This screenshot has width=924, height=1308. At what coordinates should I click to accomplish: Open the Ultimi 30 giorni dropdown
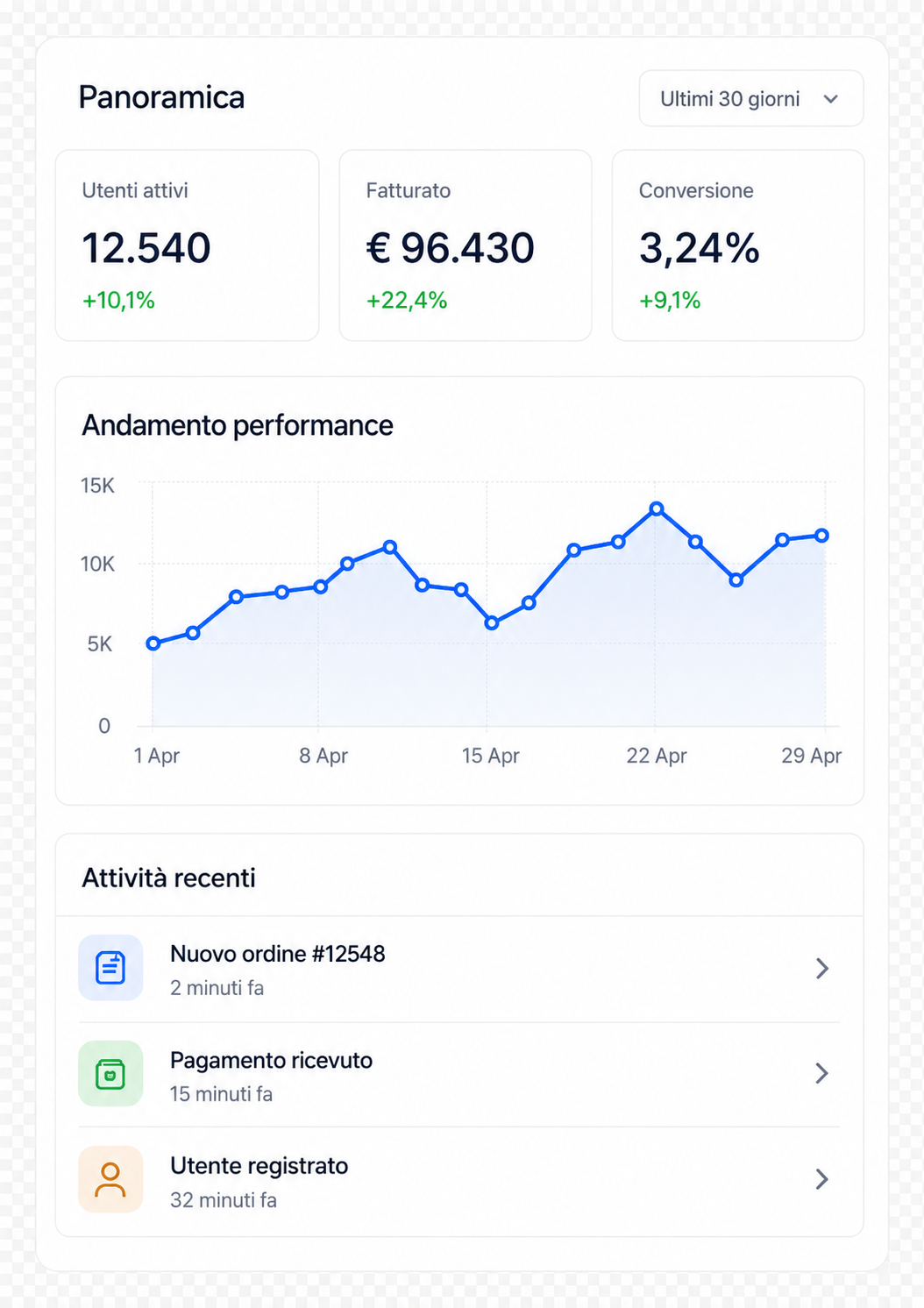750,98
